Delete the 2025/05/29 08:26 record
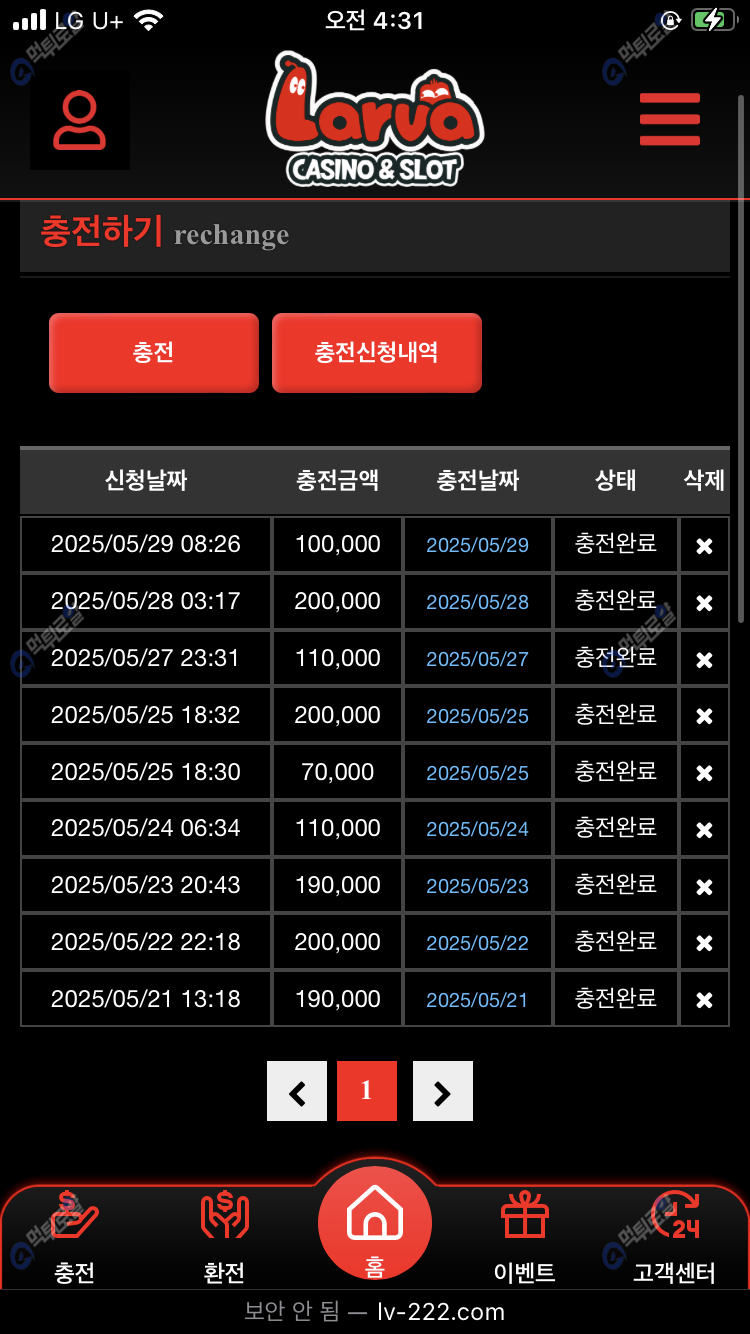Screen dimensions: 750x1334 (x=704, y=546)
